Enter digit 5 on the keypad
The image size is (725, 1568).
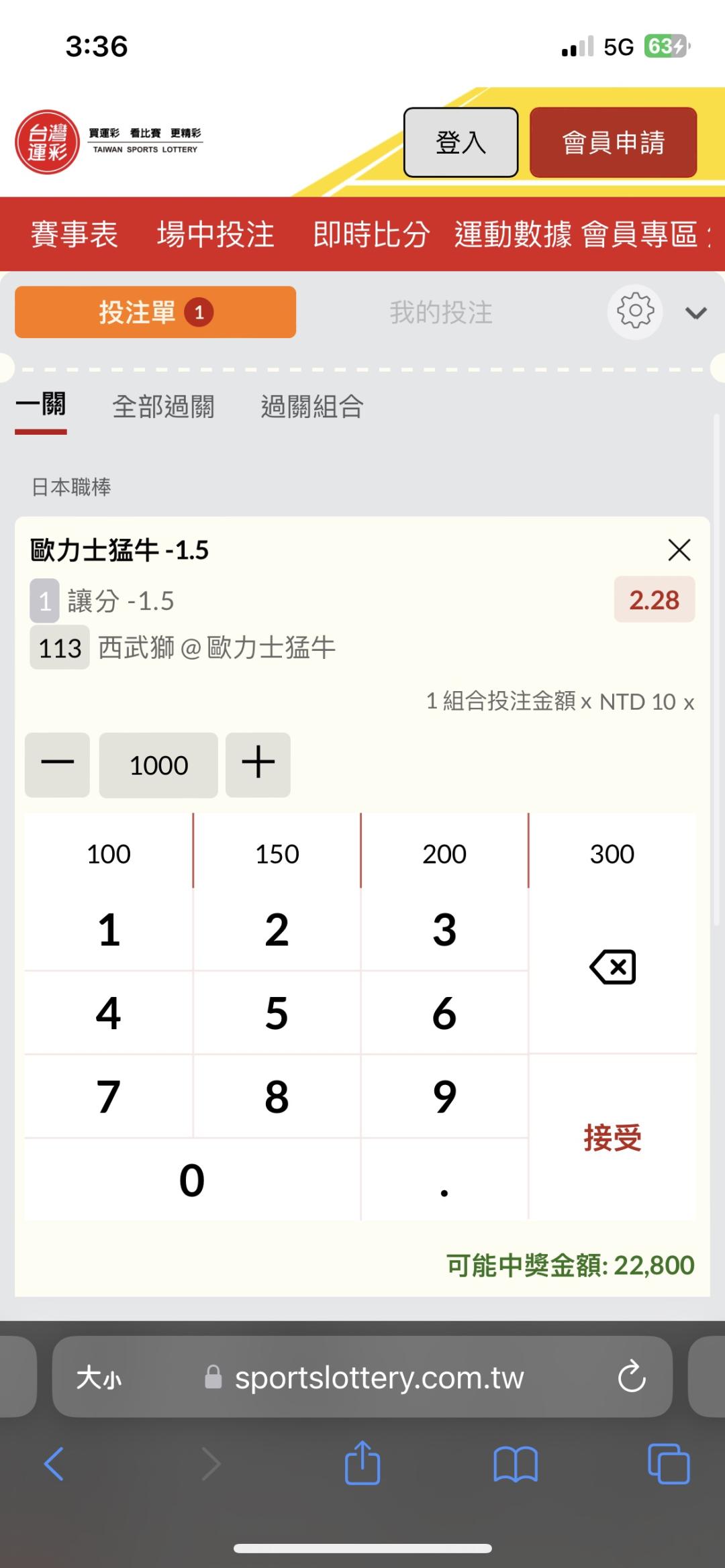coord(277,1013)
